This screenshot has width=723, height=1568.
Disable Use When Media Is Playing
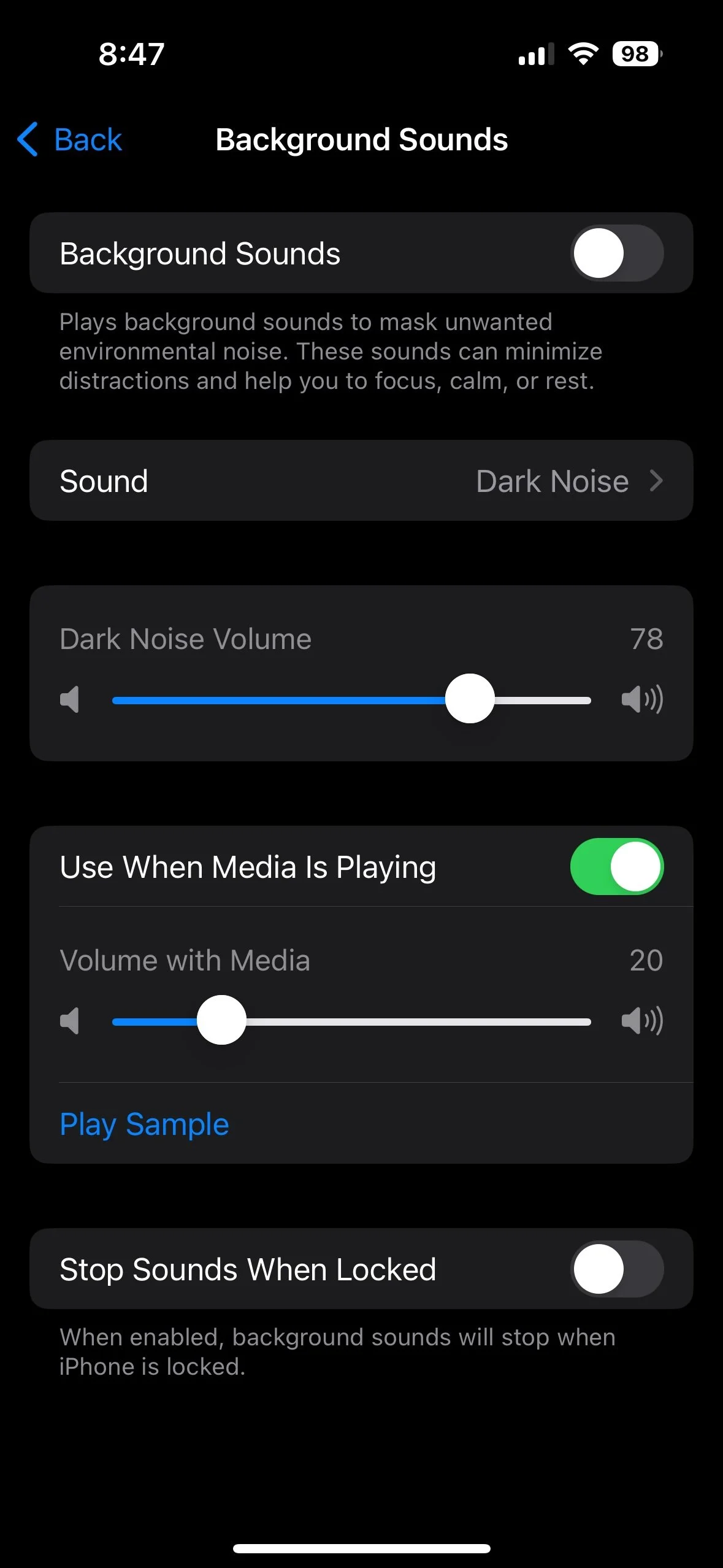(x=616, y=867)
